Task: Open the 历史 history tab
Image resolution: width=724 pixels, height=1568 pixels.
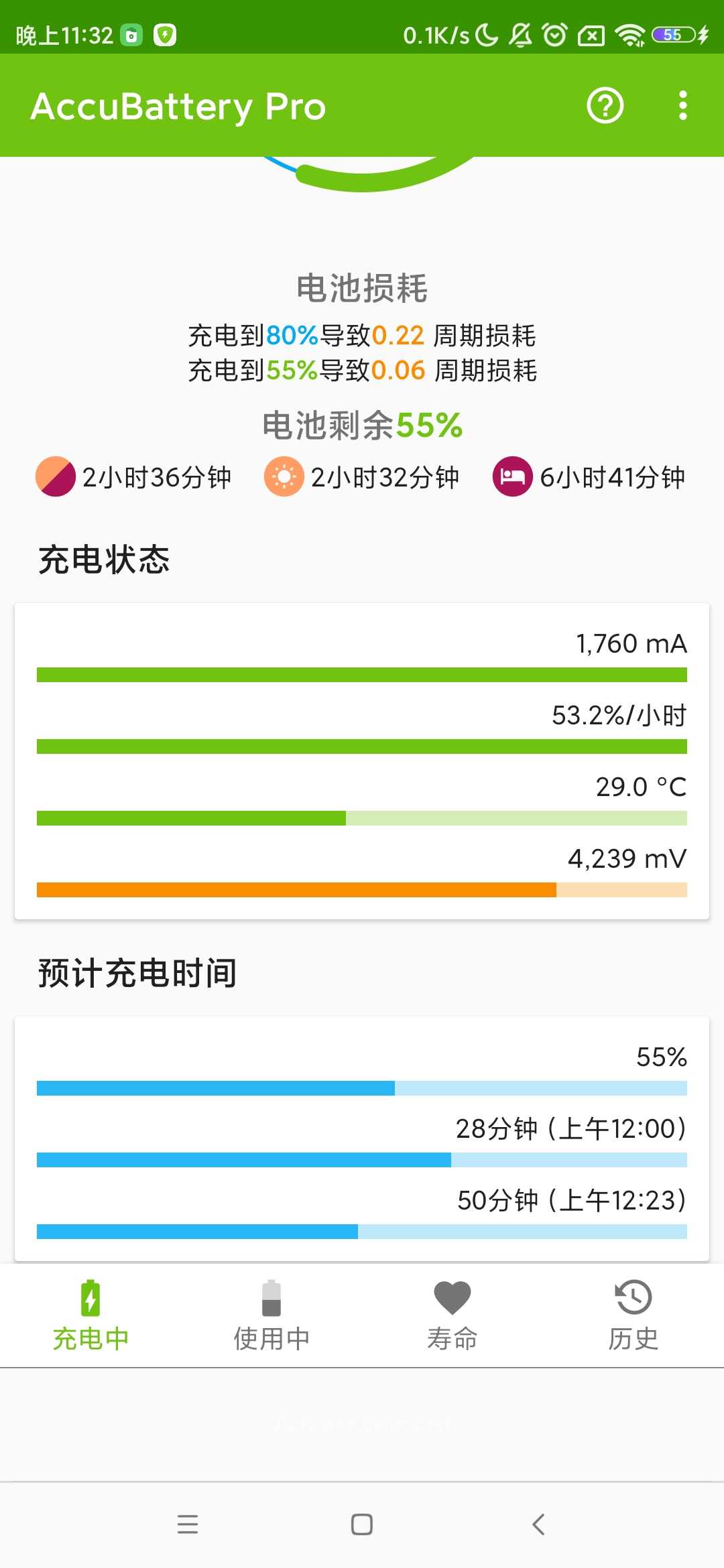Action: coord(633,1315)
